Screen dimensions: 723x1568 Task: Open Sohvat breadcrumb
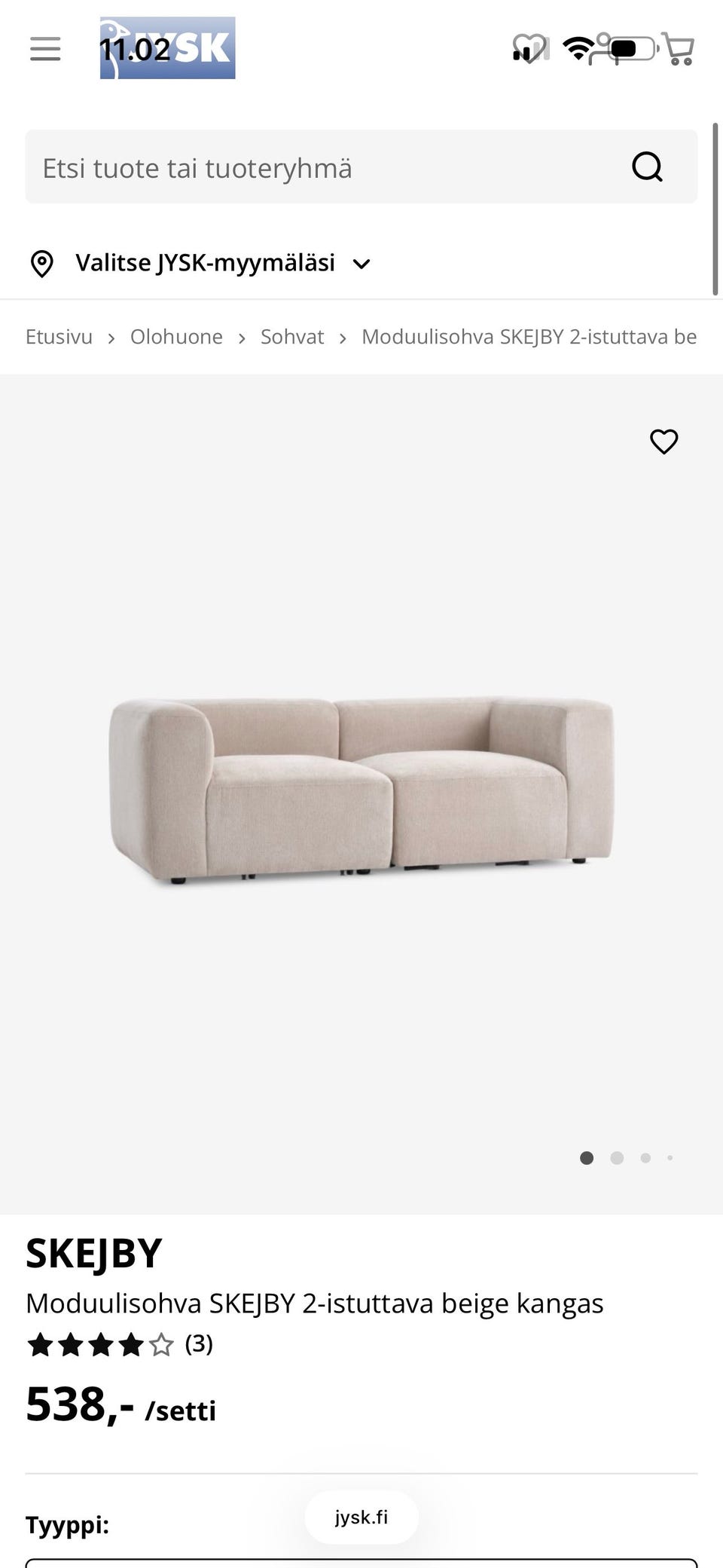tap(292, 337)
